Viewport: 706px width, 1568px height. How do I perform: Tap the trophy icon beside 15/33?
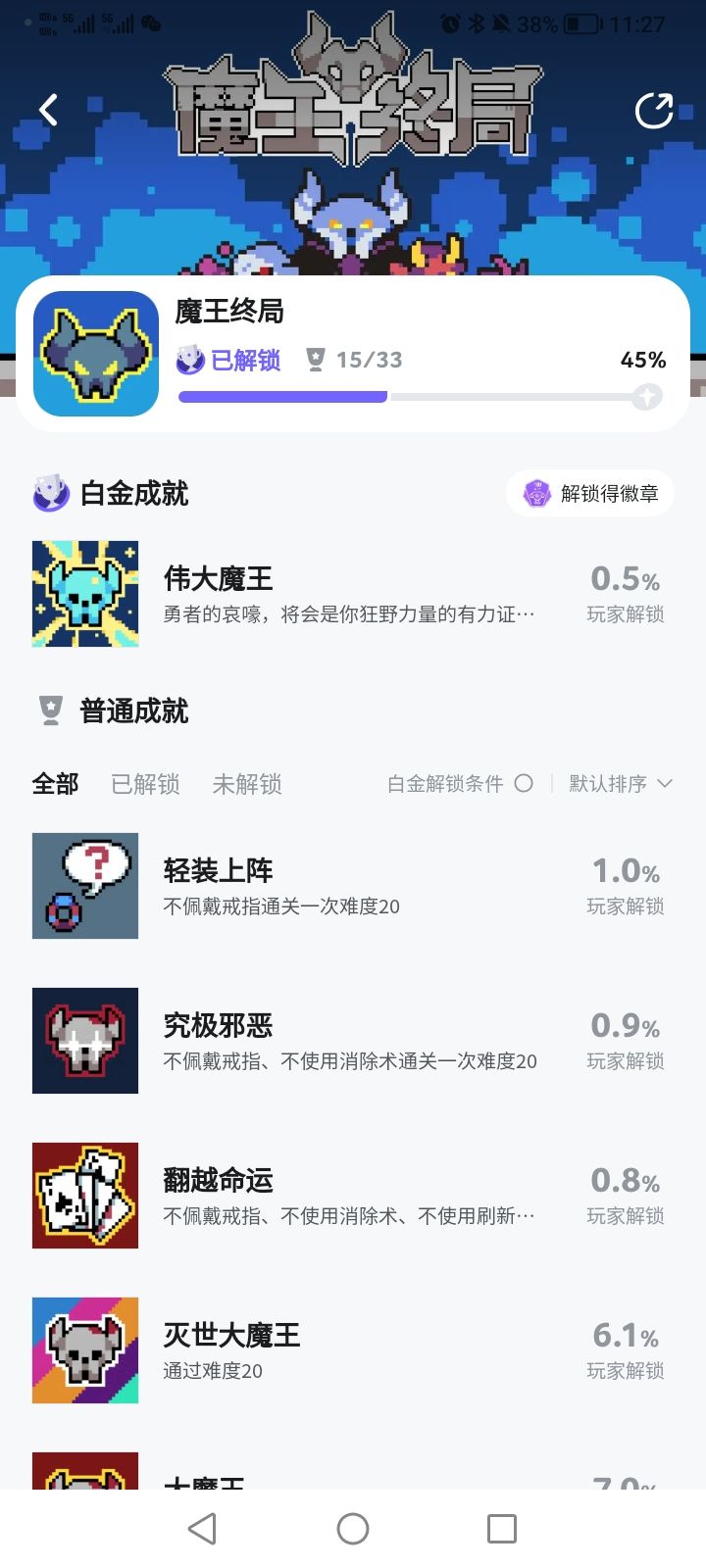point(317,359)
